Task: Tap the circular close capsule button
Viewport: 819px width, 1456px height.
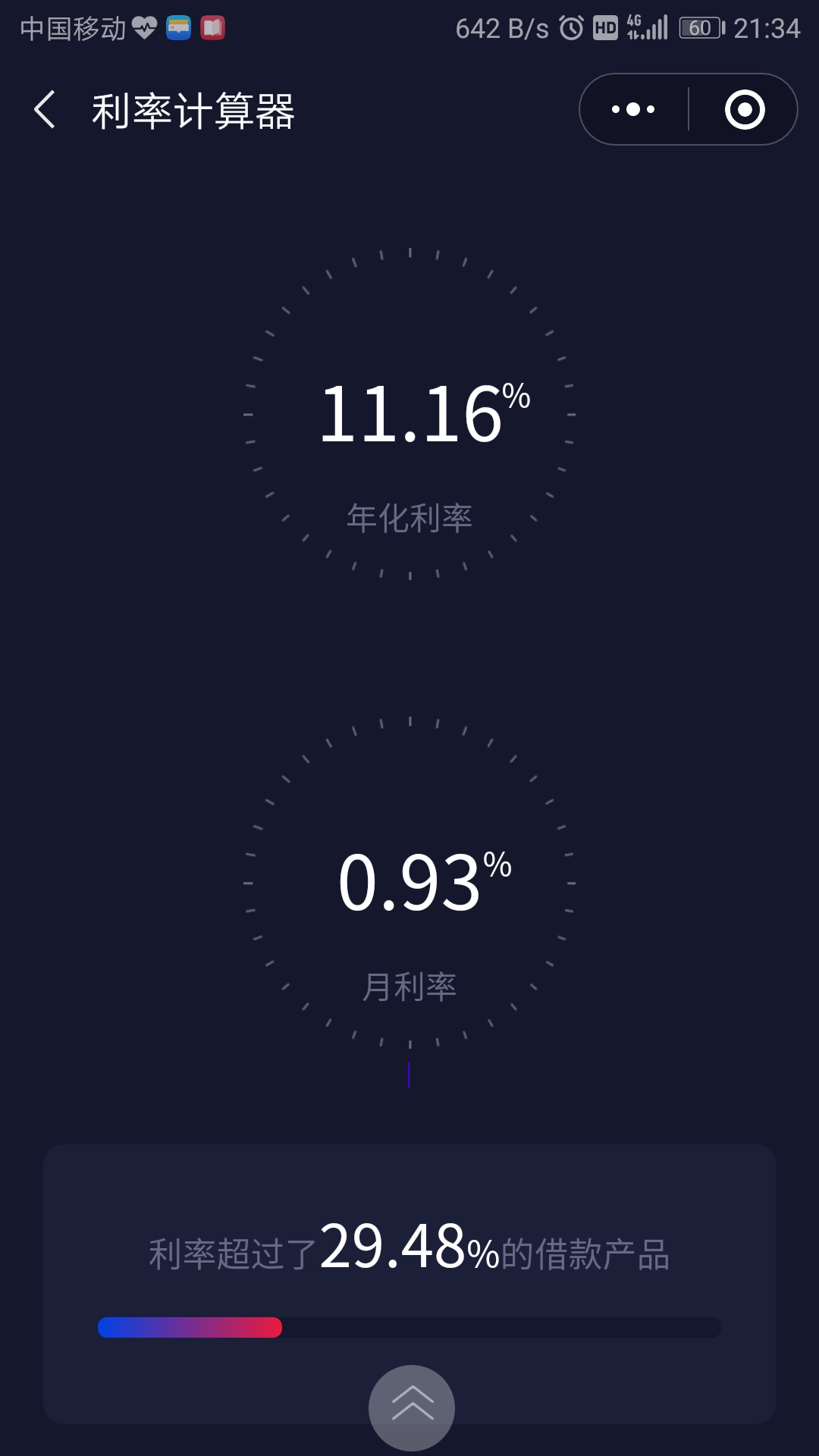Action: pyautogui.click(x=746, y=109)
